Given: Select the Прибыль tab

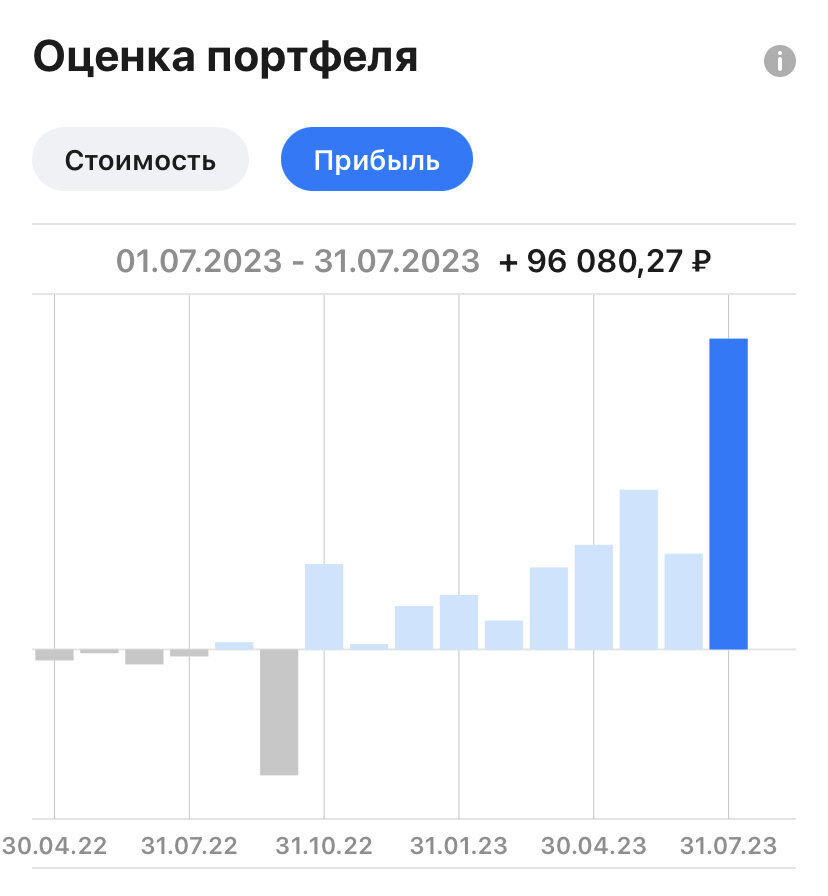Looking at the screenshot, I should (x=377, y=159).
